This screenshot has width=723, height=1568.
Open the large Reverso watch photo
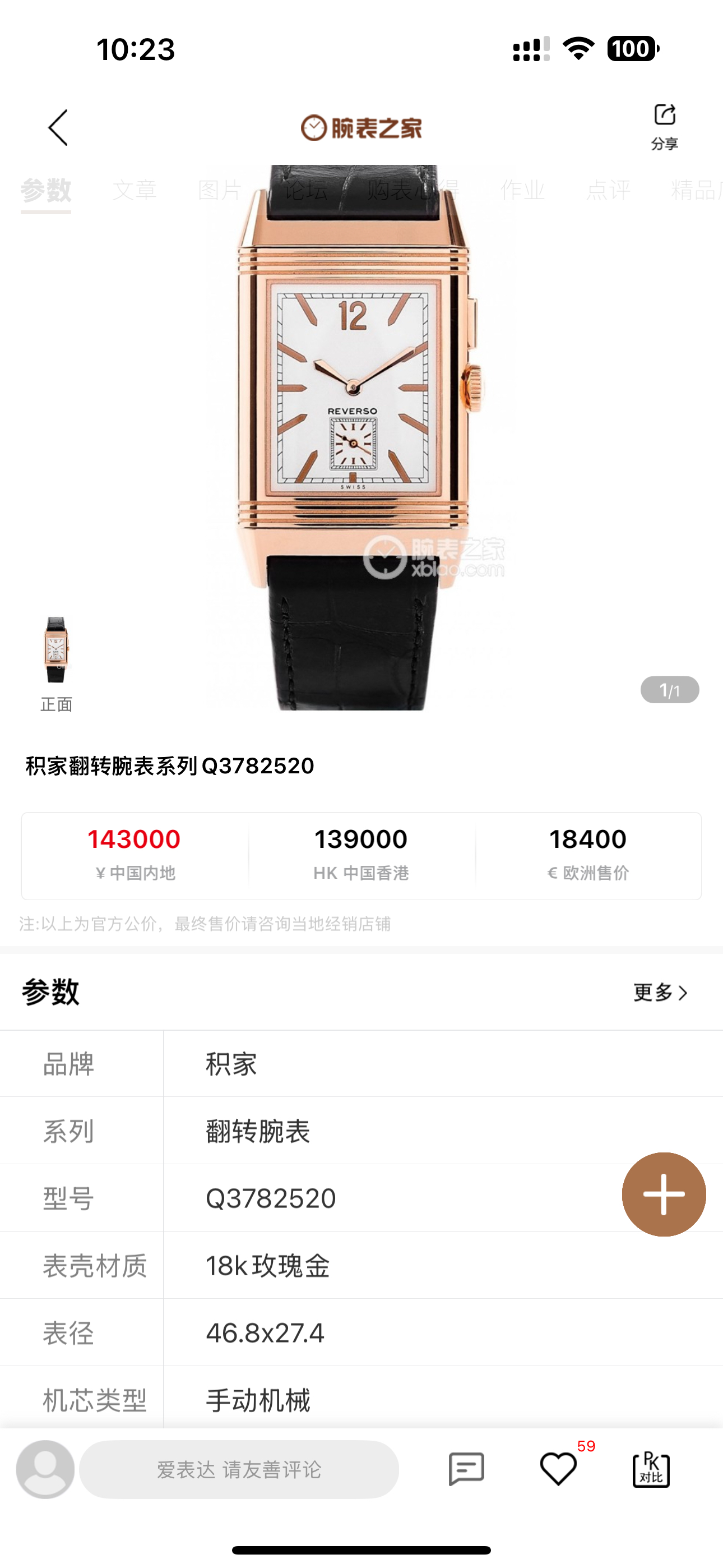pos(359,426)
